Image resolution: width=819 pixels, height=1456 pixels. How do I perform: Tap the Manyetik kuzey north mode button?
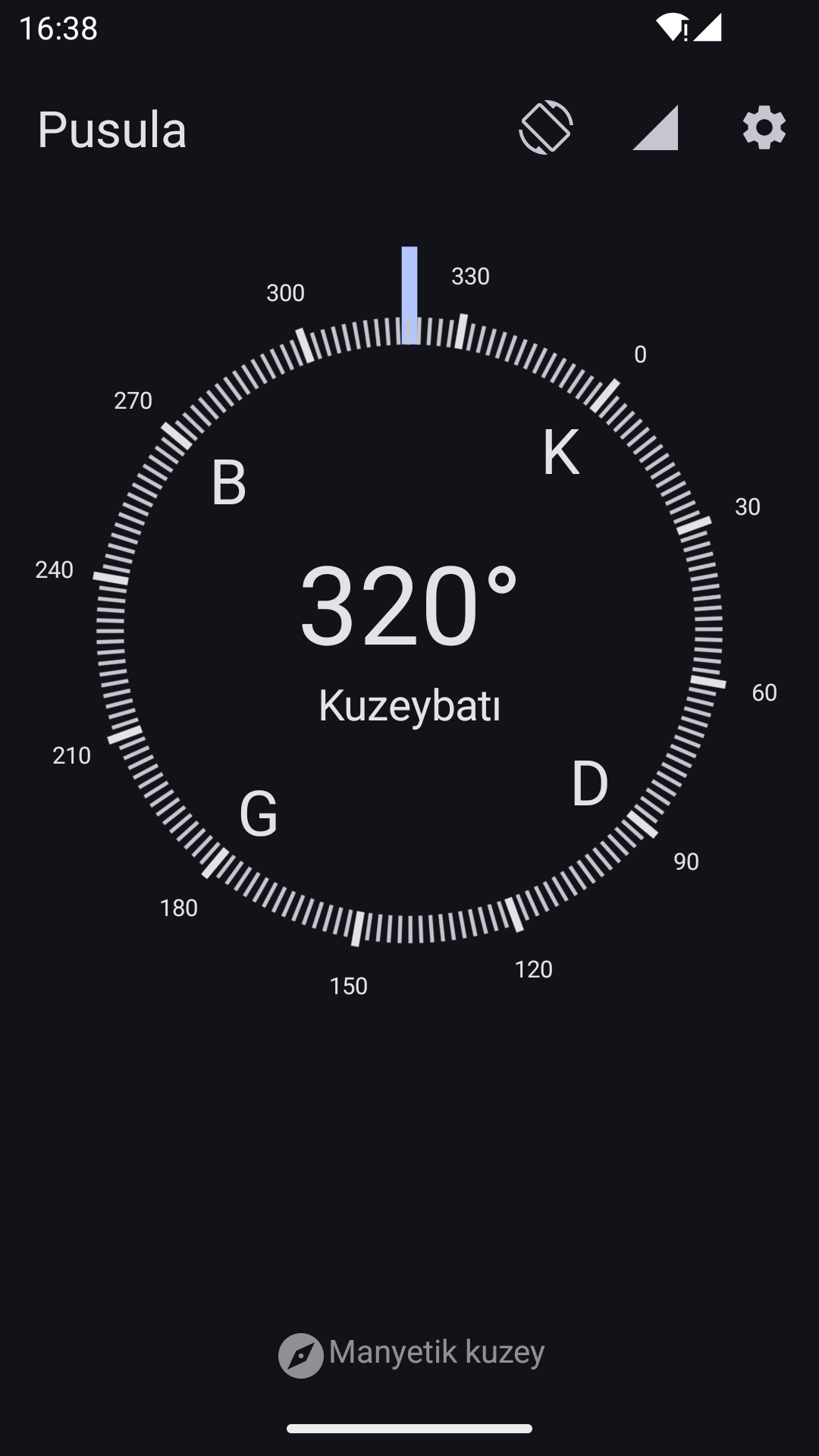coord(411,1354)
